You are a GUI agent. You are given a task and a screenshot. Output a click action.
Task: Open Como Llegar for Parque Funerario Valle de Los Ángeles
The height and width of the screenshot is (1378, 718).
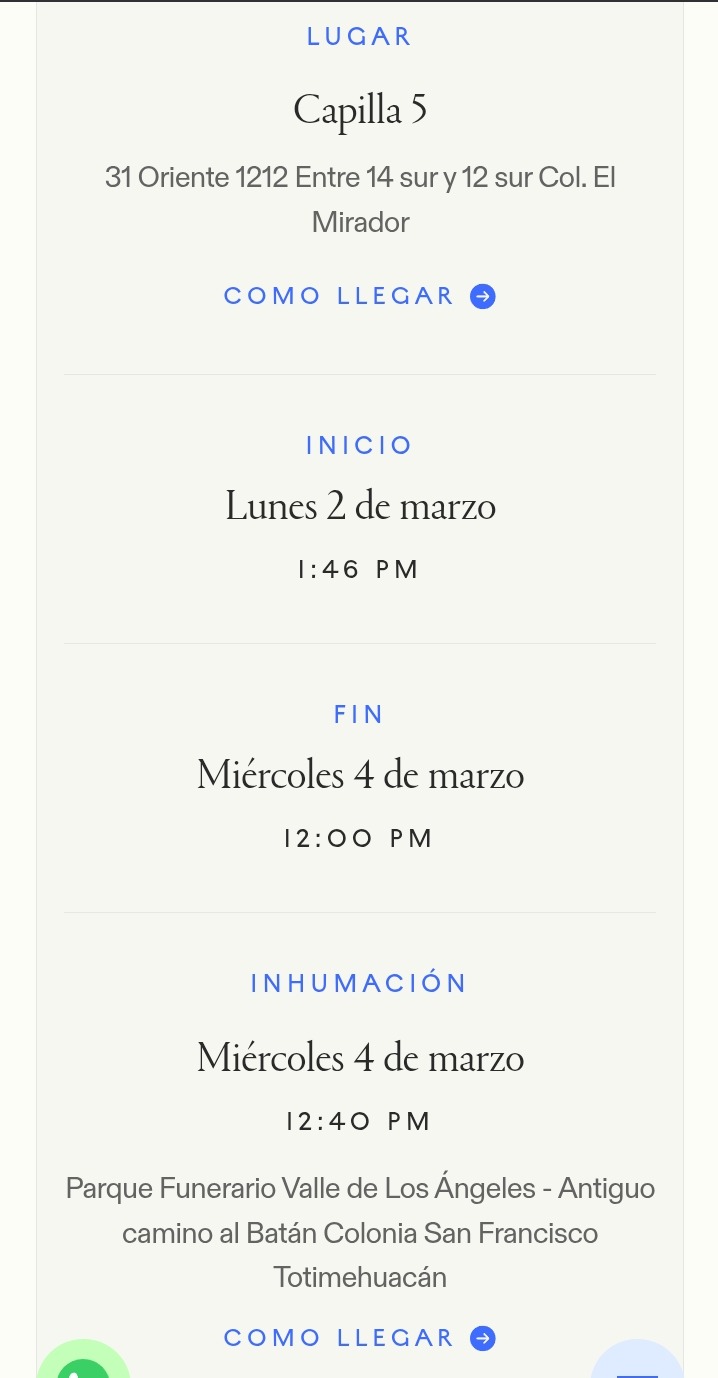pos(359,1338)
